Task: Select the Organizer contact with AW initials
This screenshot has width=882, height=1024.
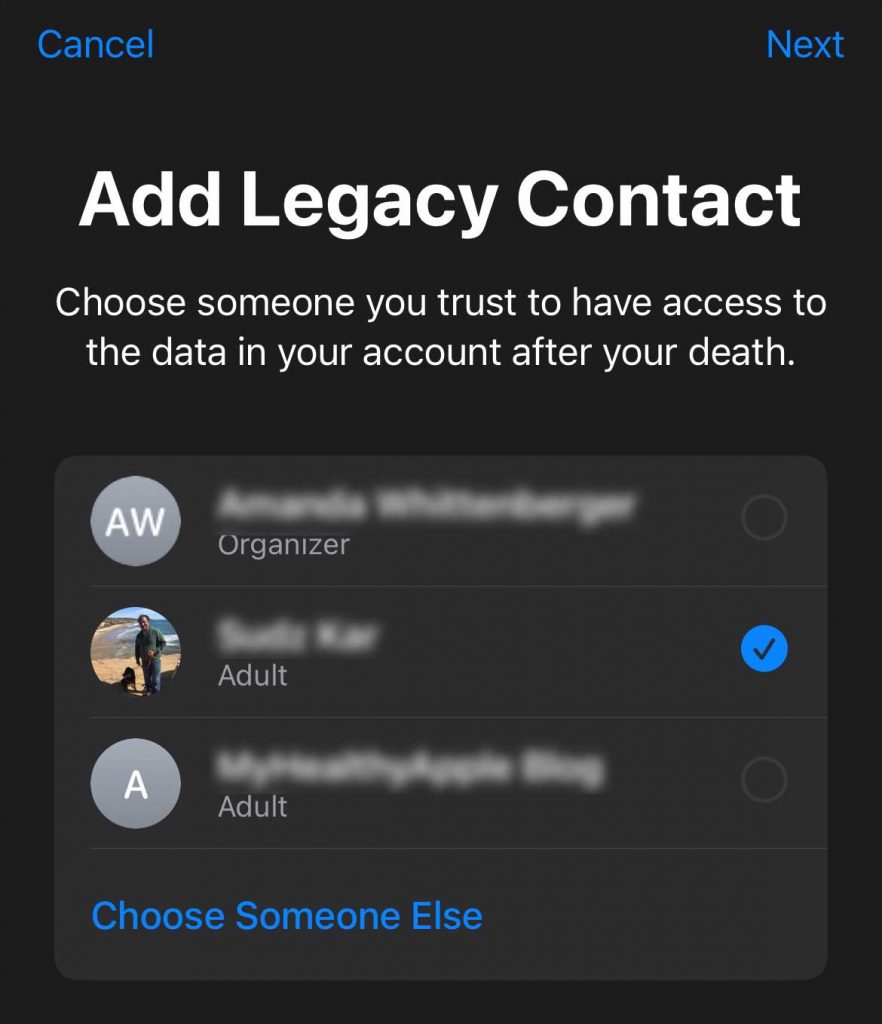Action: [x=764, y=519]
